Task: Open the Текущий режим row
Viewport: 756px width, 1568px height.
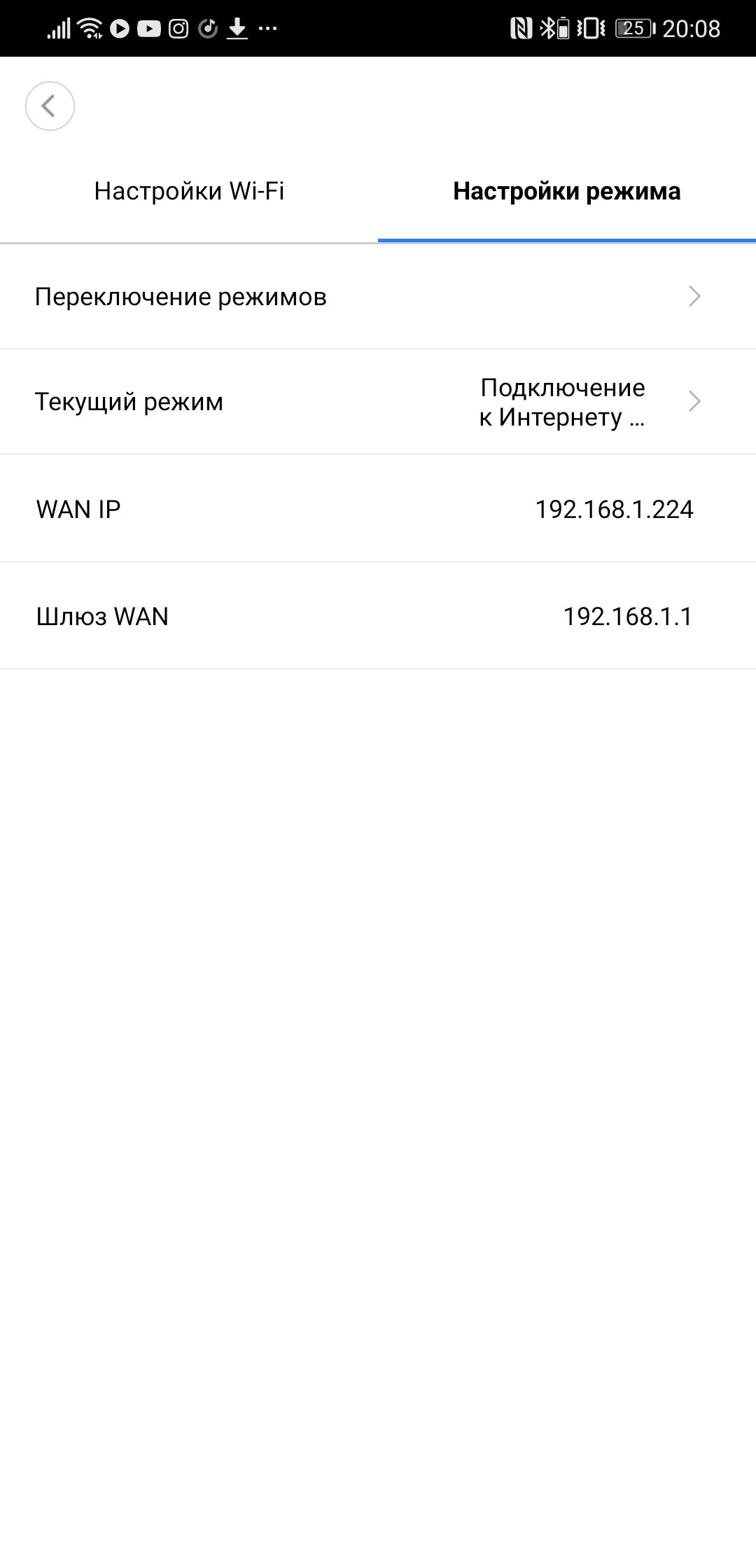Action: click(378, 402)
